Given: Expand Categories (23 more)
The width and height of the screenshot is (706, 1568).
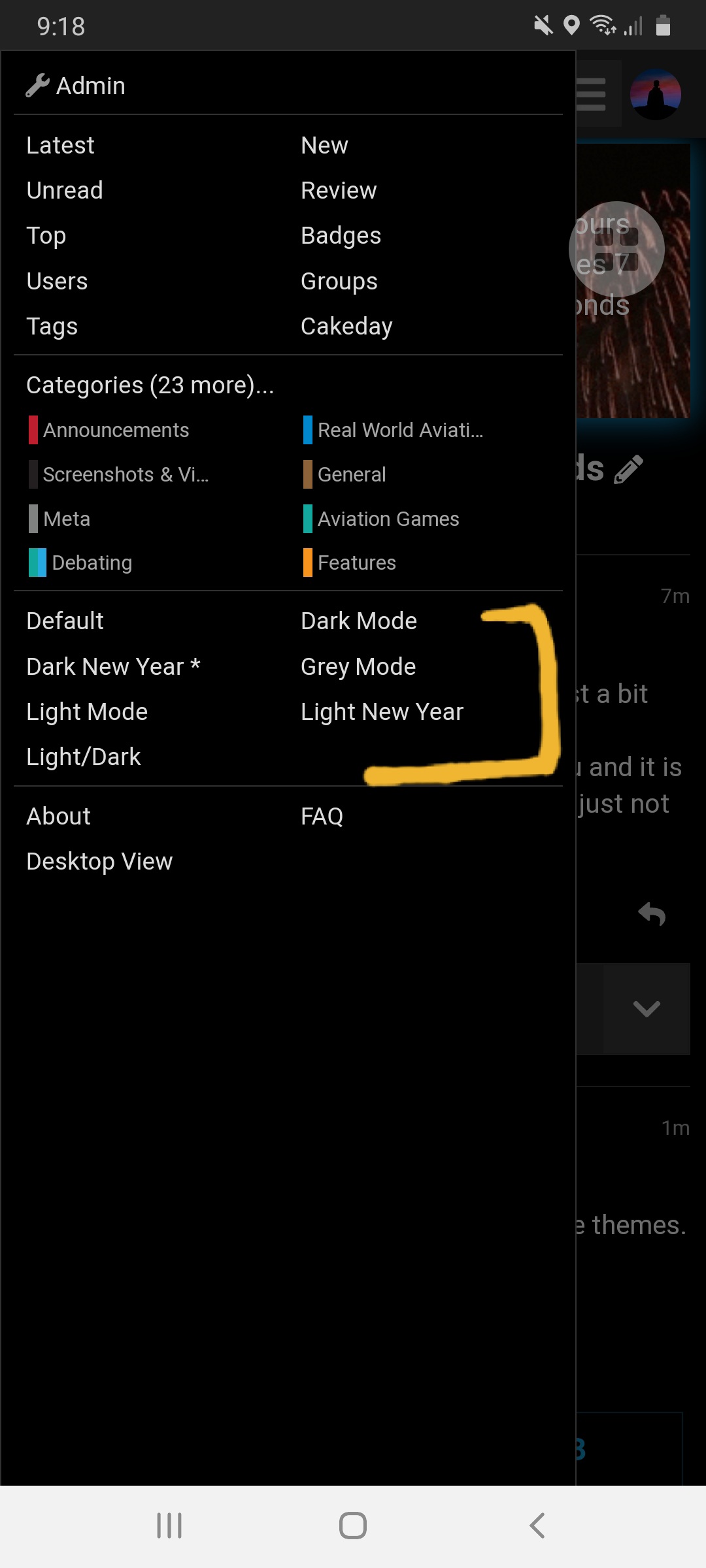Looking at the screenshot, I should point(150,385).
